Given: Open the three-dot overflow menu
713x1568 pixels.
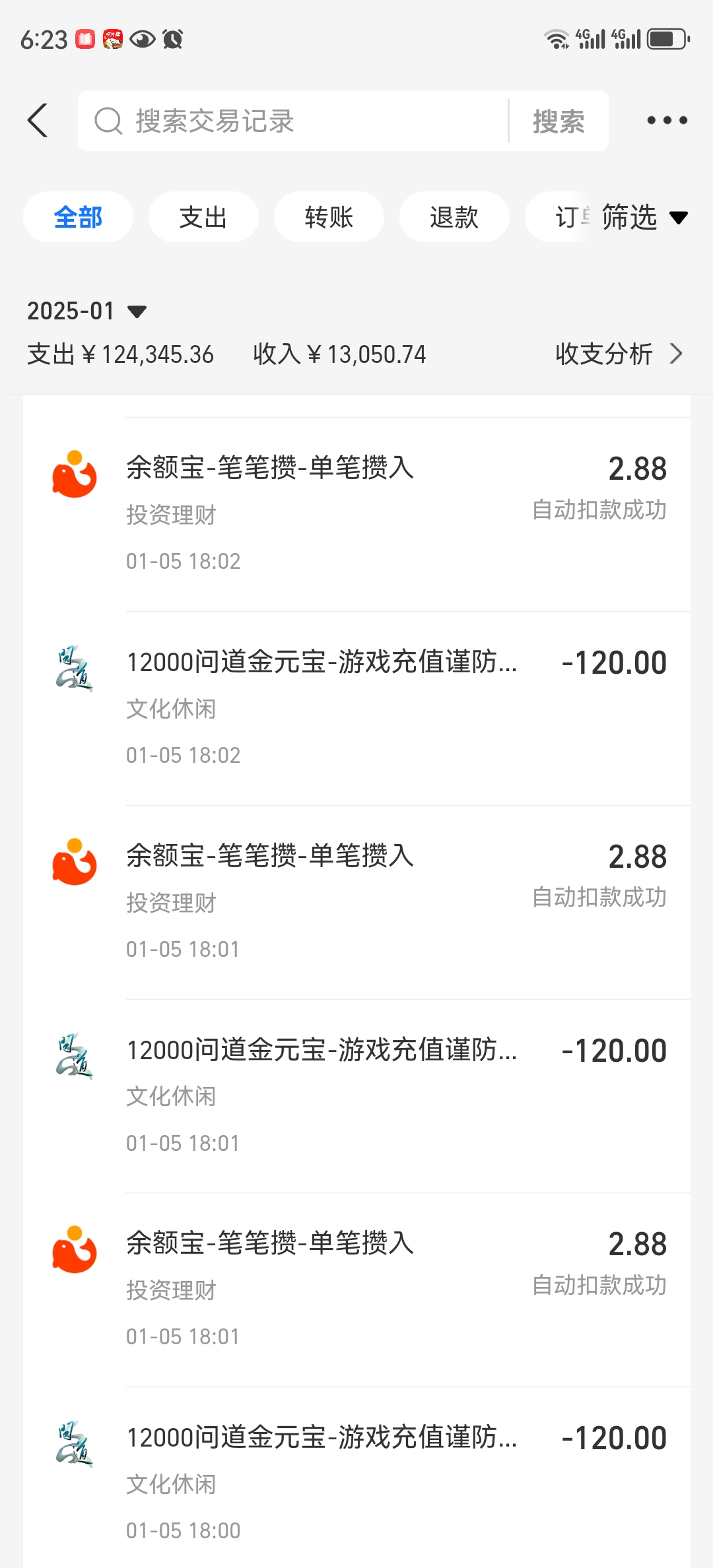Looking at the screenshot, I should tap(667, 120).
